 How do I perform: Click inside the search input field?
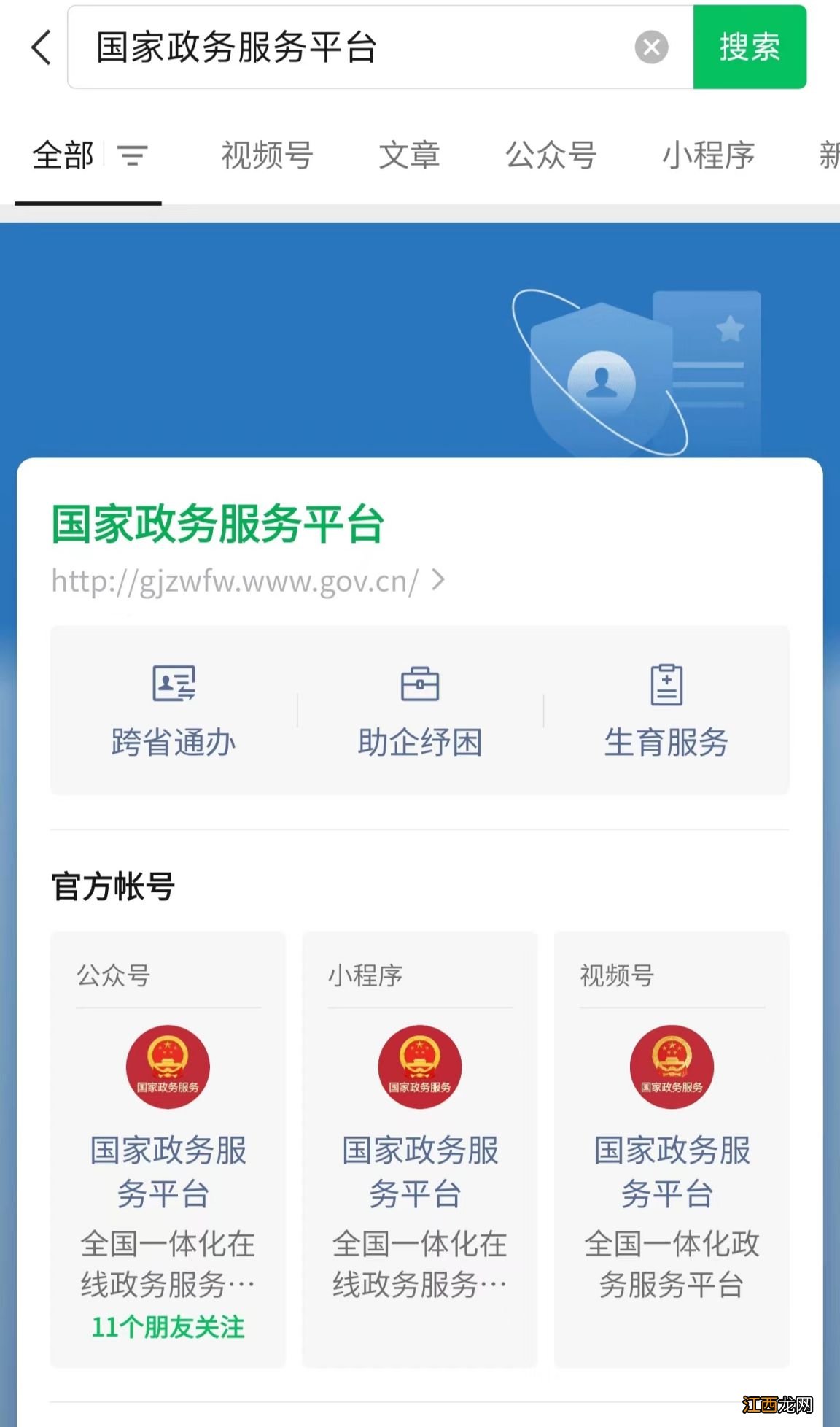pos(365,47)
